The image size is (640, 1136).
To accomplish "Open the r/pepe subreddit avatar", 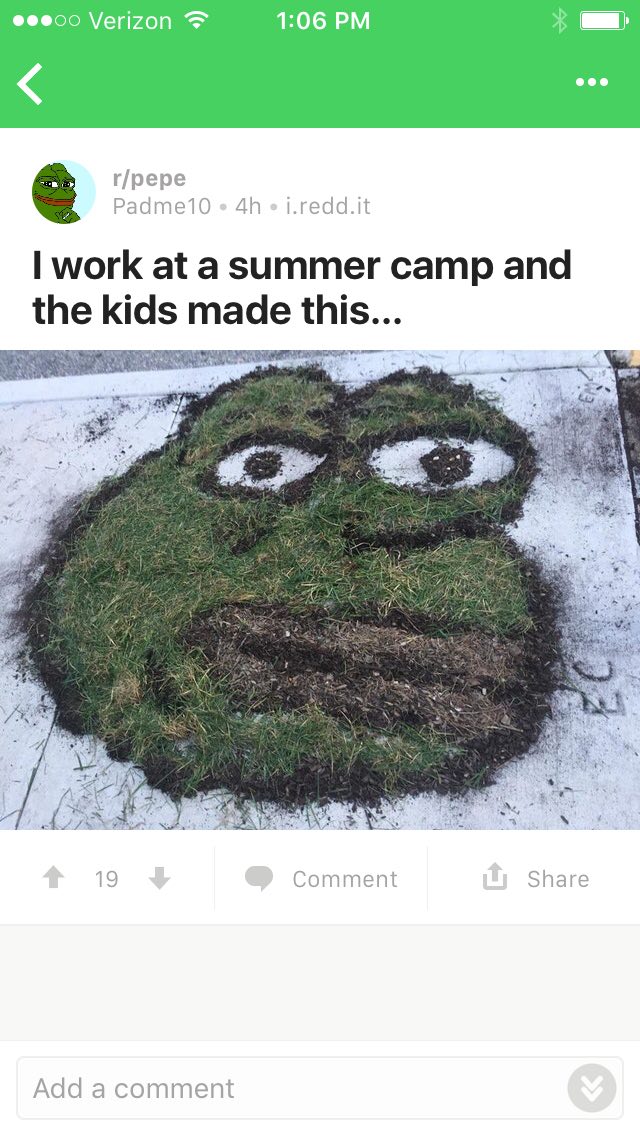I will coord(63,192).
